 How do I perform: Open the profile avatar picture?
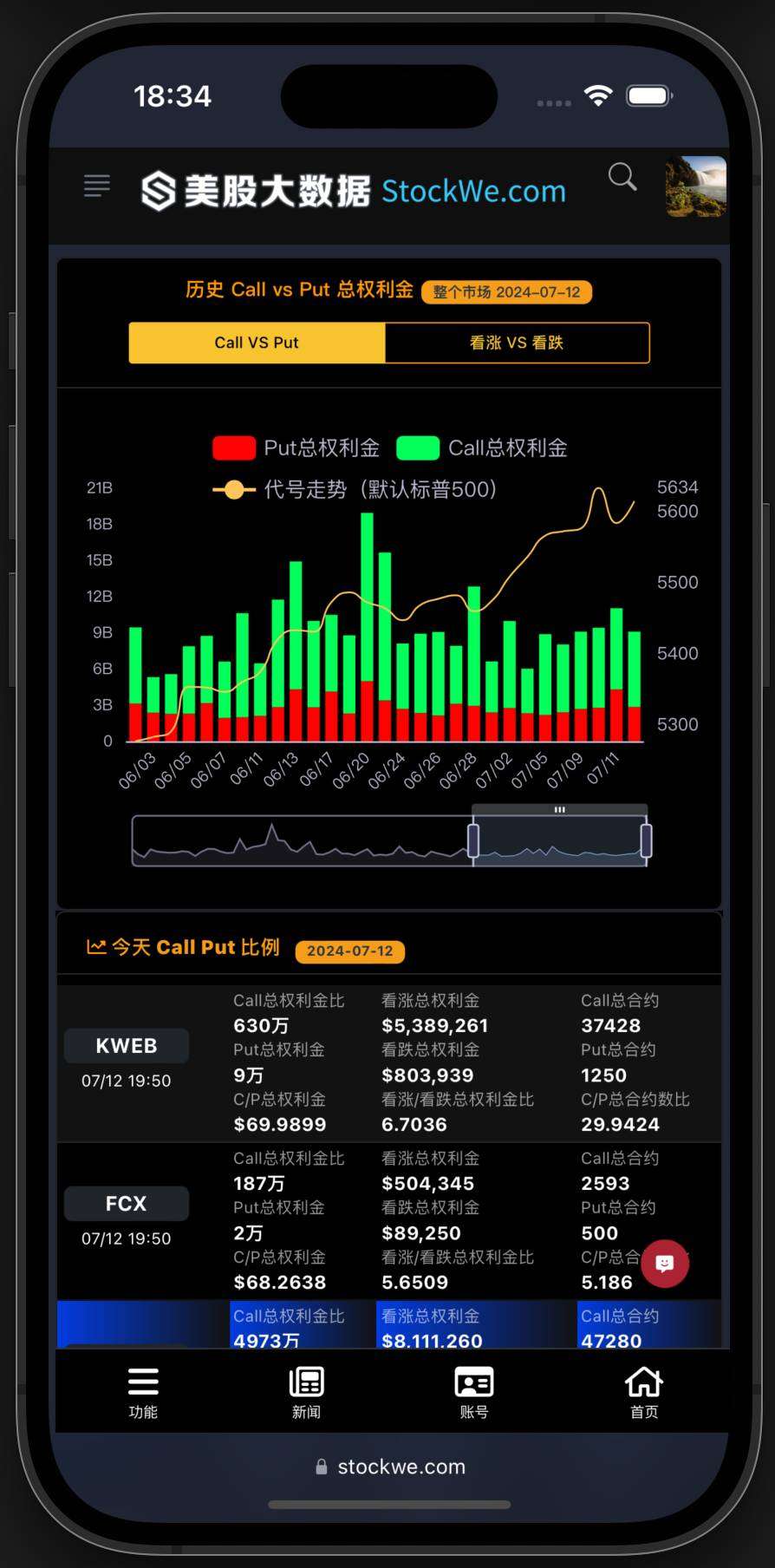pos(695,186)
